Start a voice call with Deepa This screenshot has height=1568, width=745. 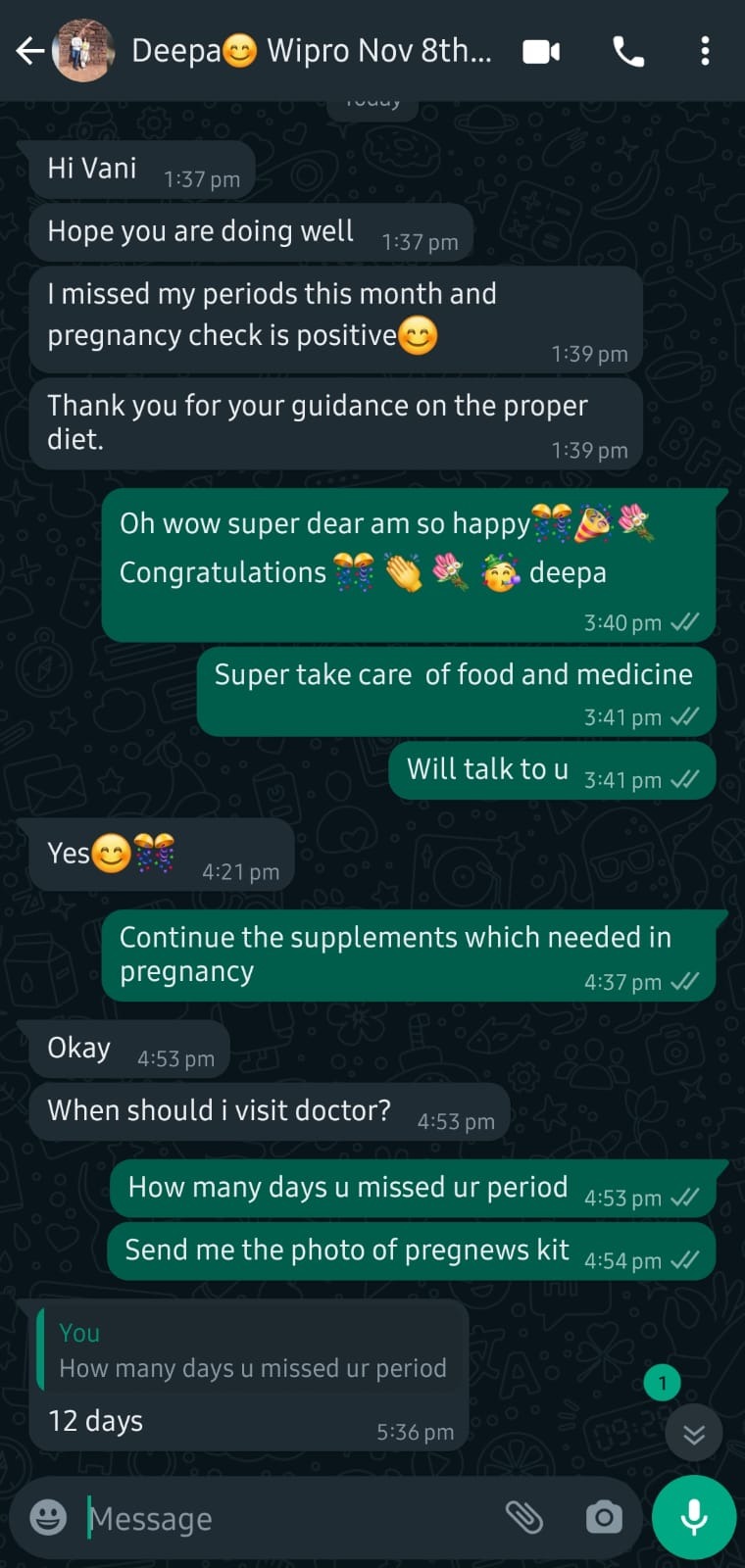click(628, 51)
